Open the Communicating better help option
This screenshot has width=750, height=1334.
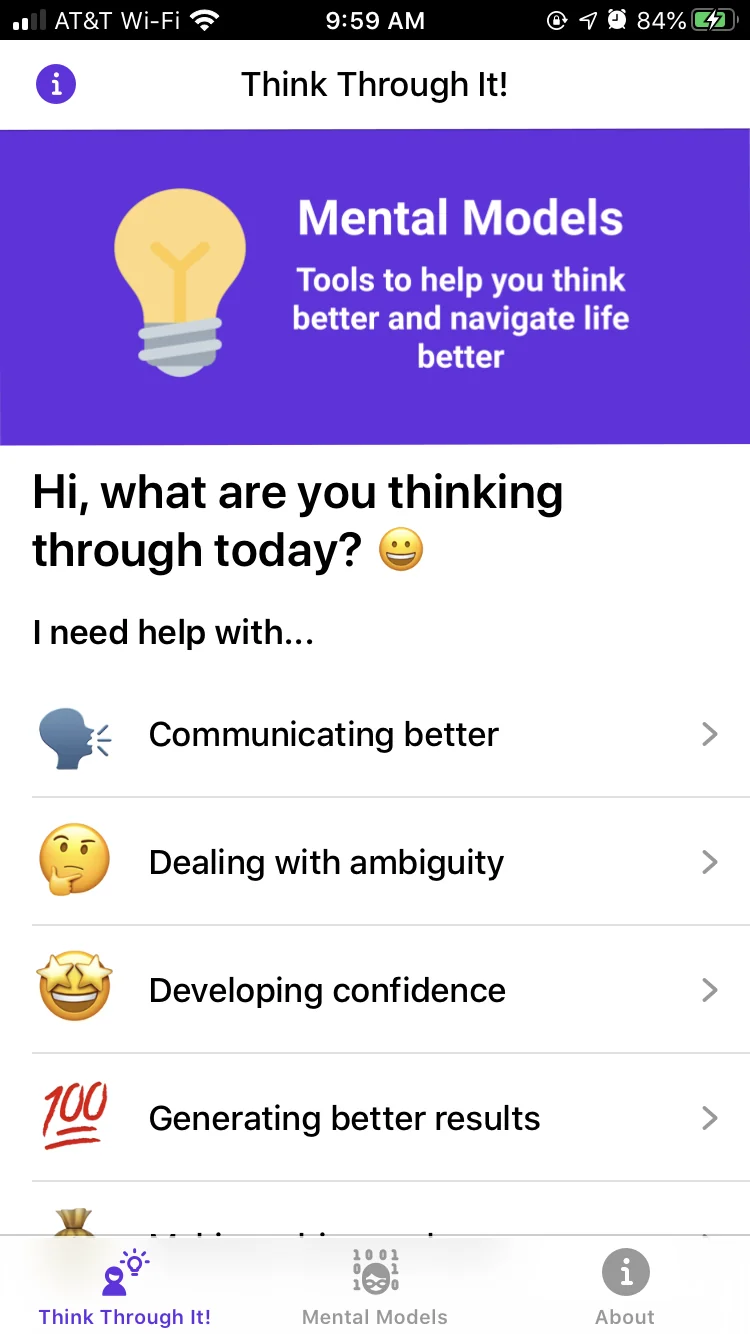[323, 734]
